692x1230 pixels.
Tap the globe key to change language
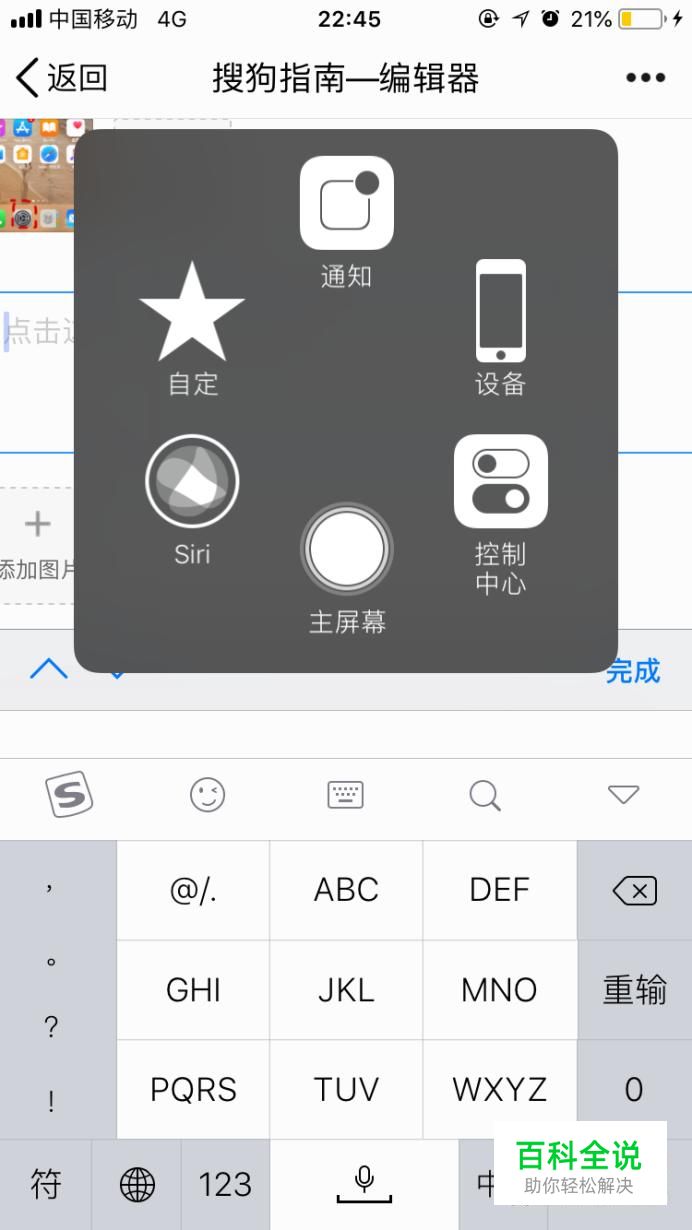[x=137, y=1185]
